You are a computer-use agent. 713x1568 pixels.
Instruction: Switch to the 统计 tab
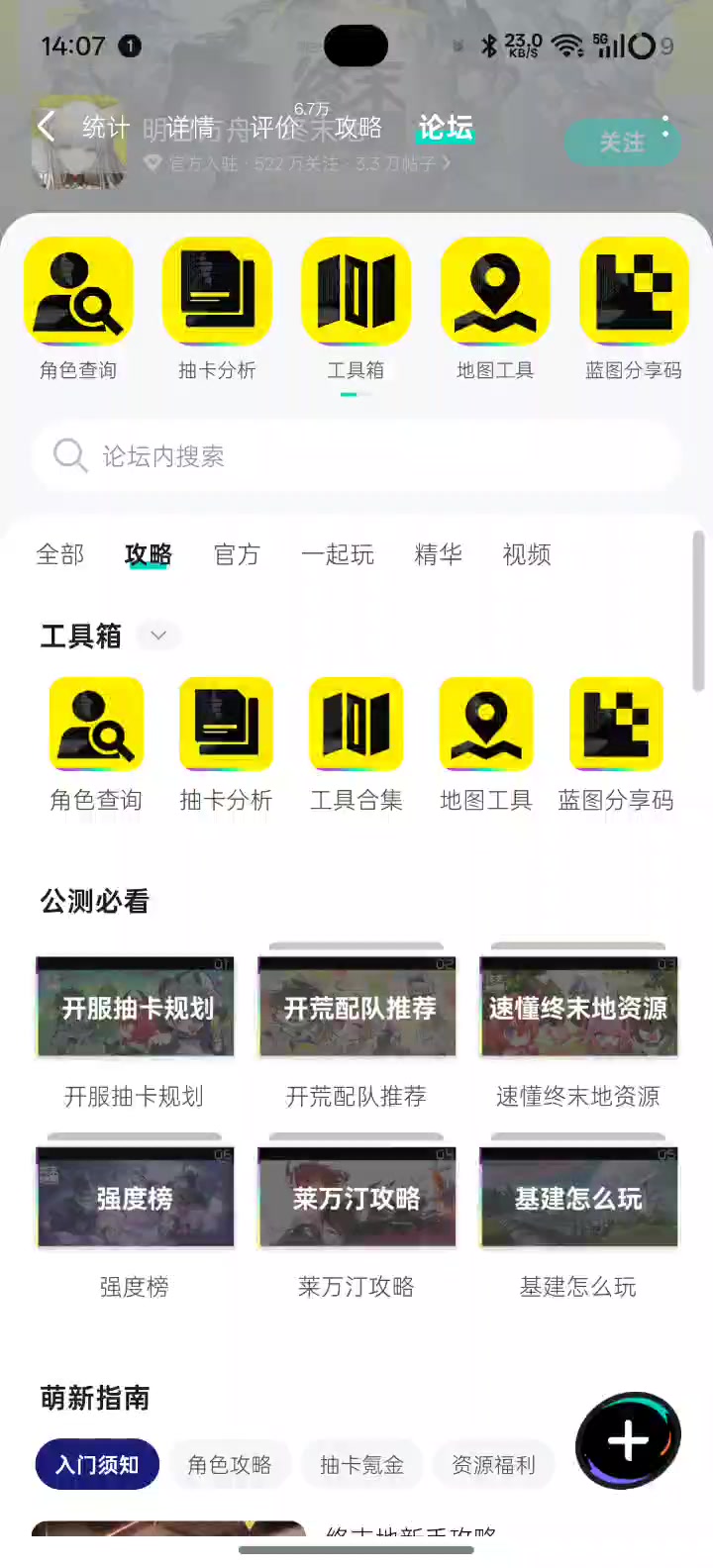pyautogui.click(x=105, y=127)
